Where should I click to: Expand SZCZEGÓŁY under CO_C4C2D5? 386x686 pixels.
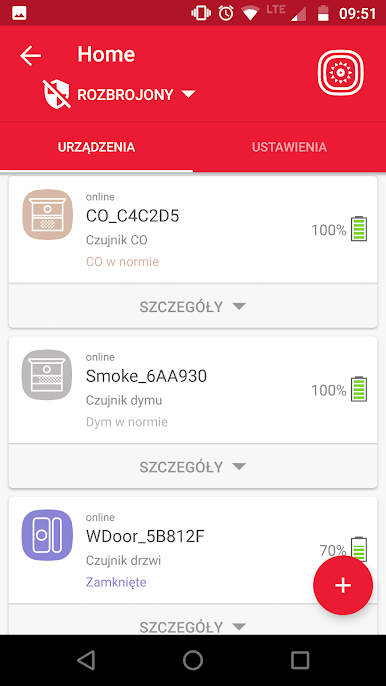[193, 306]
